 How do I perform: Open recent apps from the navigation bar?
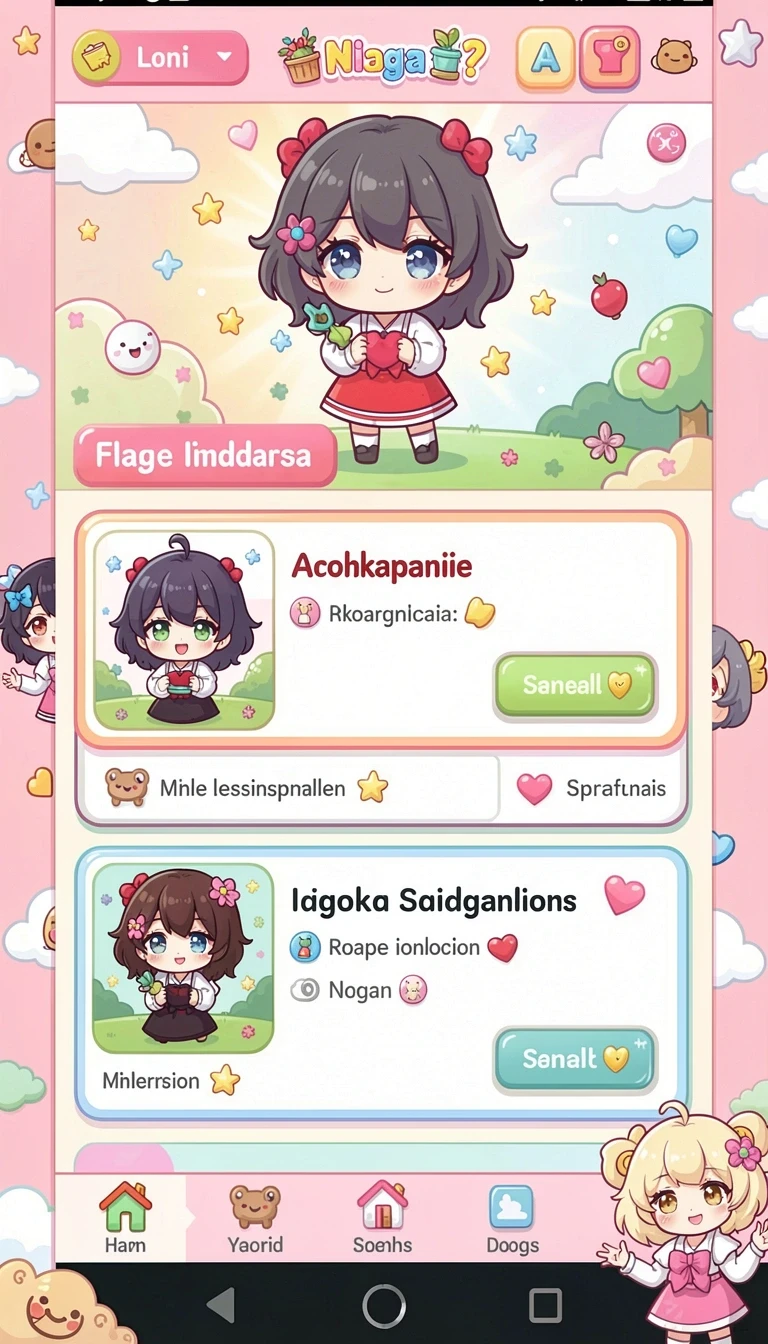tap(545, 1305)
